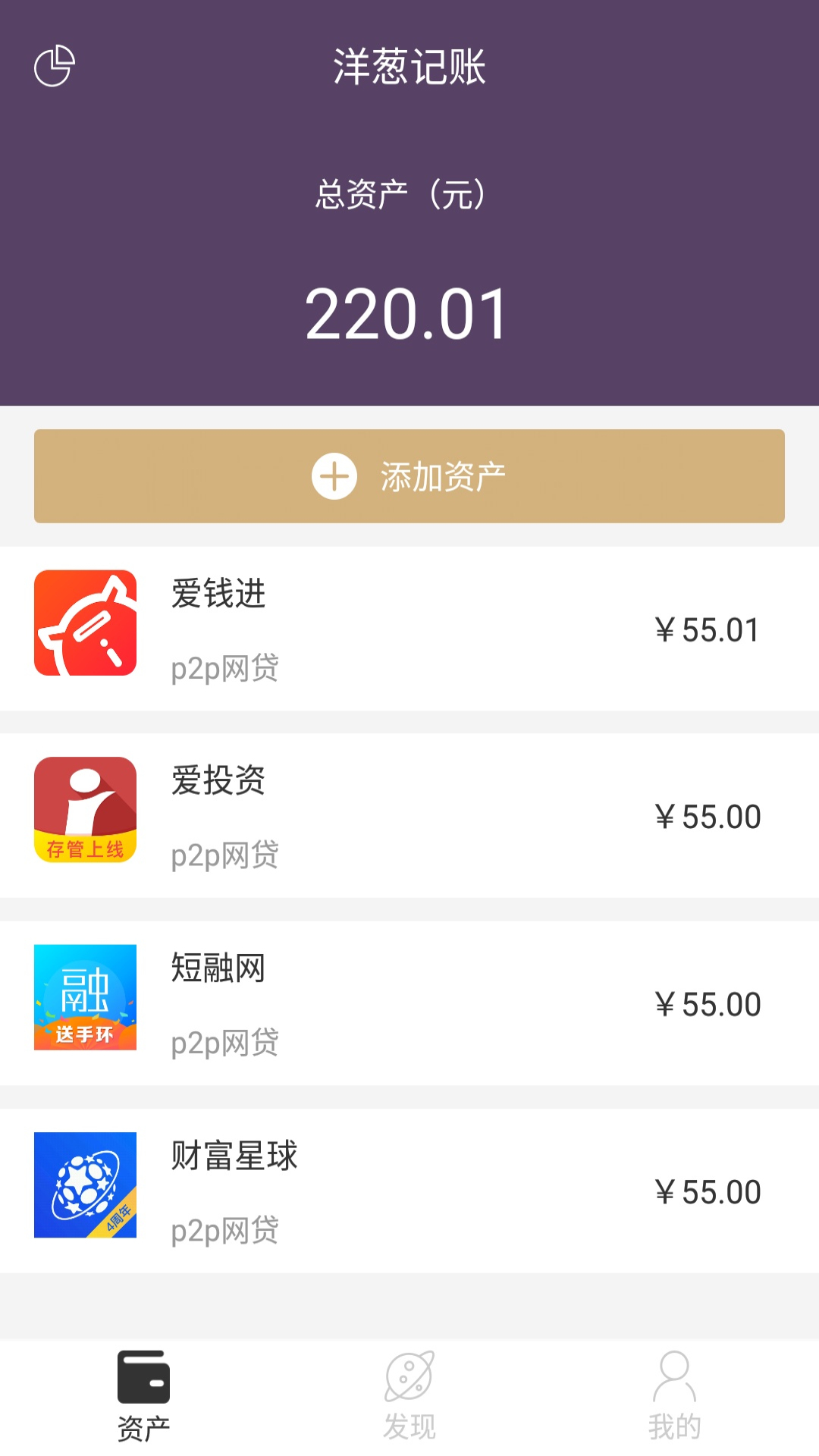Image resolution: width=819 pixels, height=1456 pixels.
Task: Click the total assets amount 220.01
Action: 409,311
